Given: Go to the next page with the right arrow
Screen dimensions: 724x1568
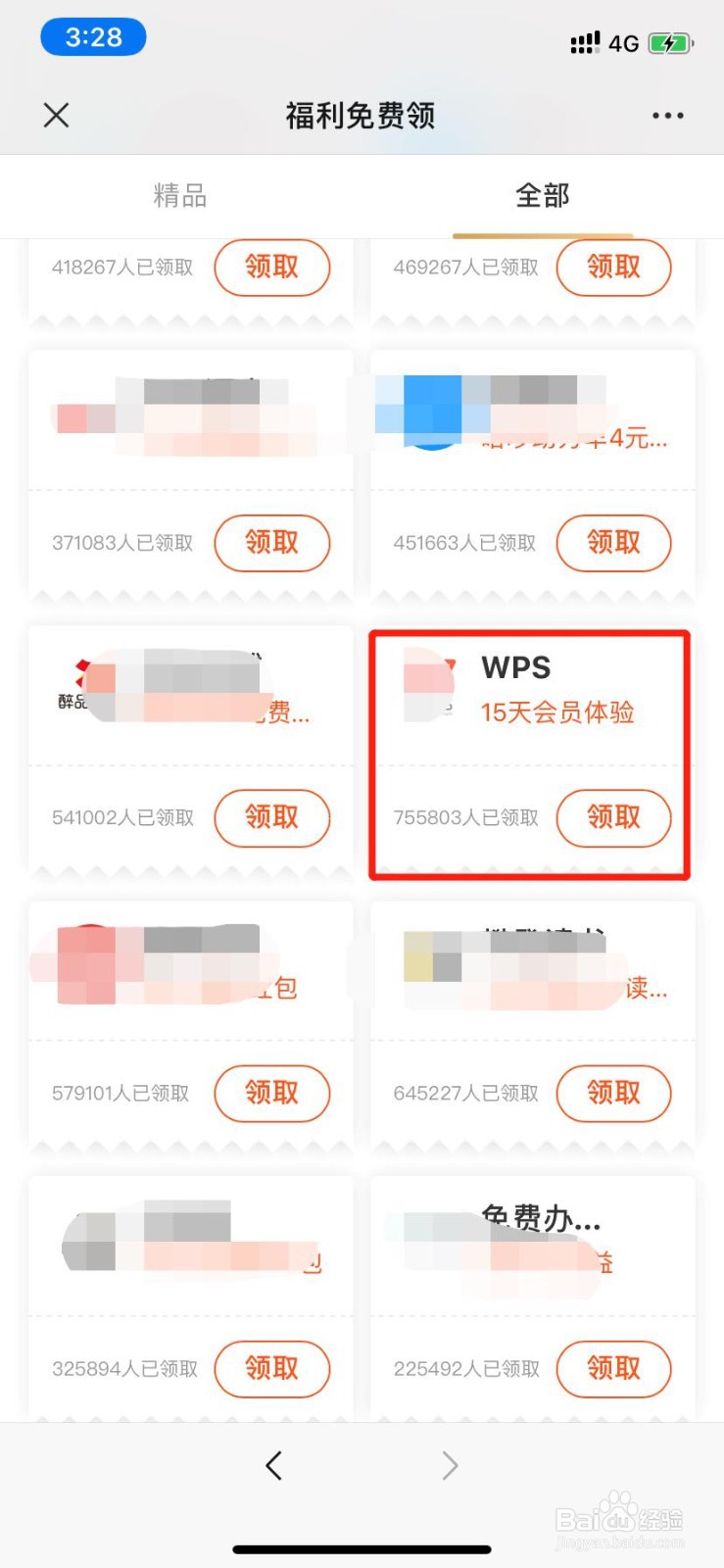Looking at the screenshot, I should [x=450, y=1465].
